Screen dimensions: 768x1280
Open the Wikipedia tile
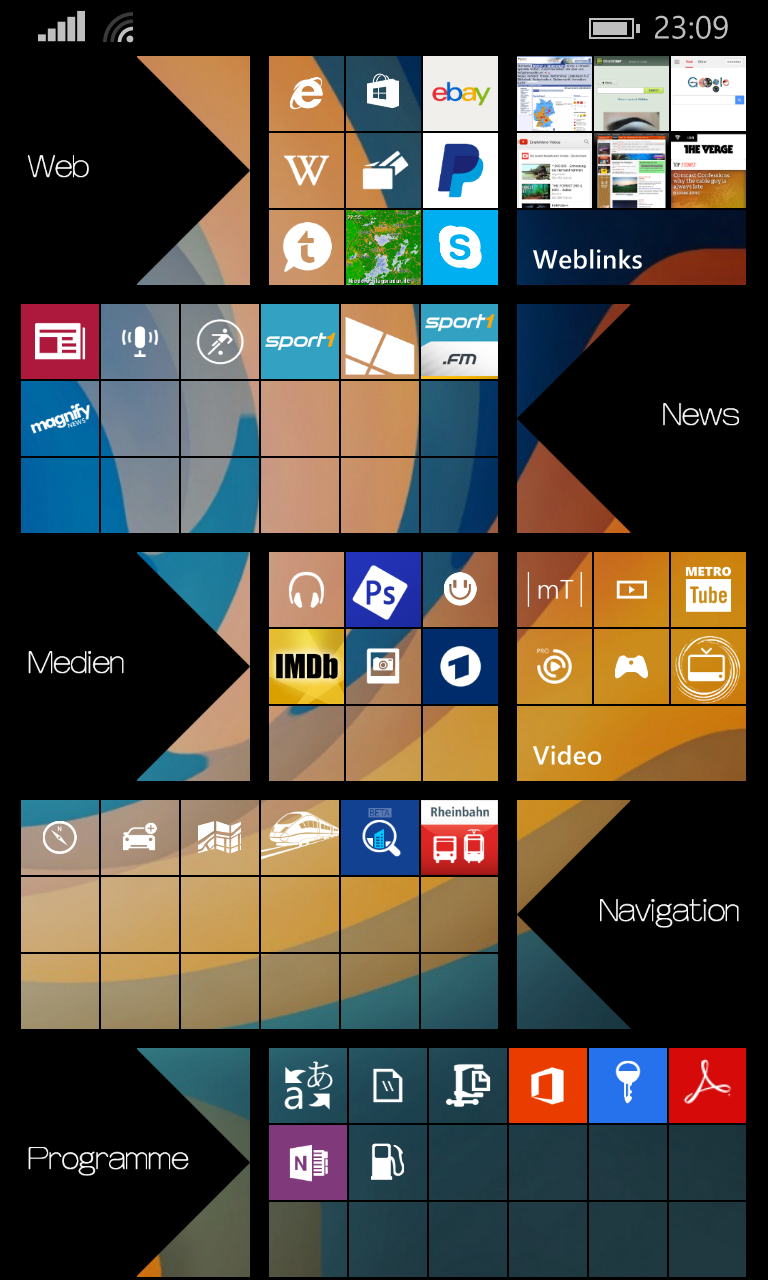pyautogui.click(x=306, y=170)
